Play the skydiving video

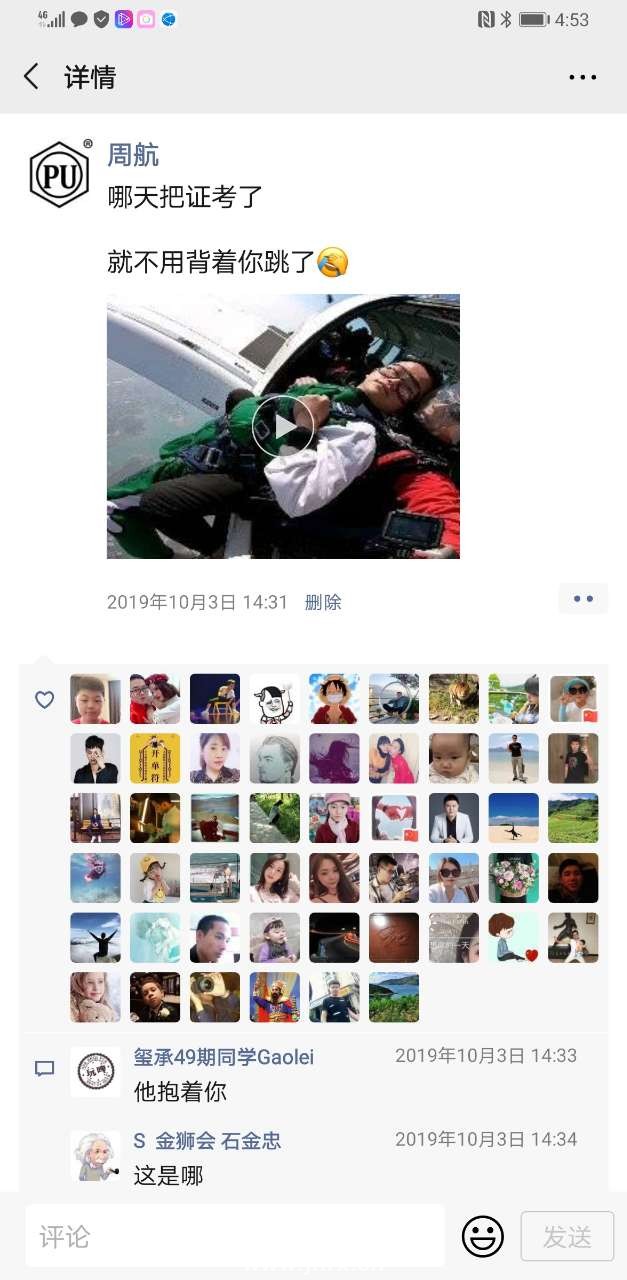click(x=283, y=427)
